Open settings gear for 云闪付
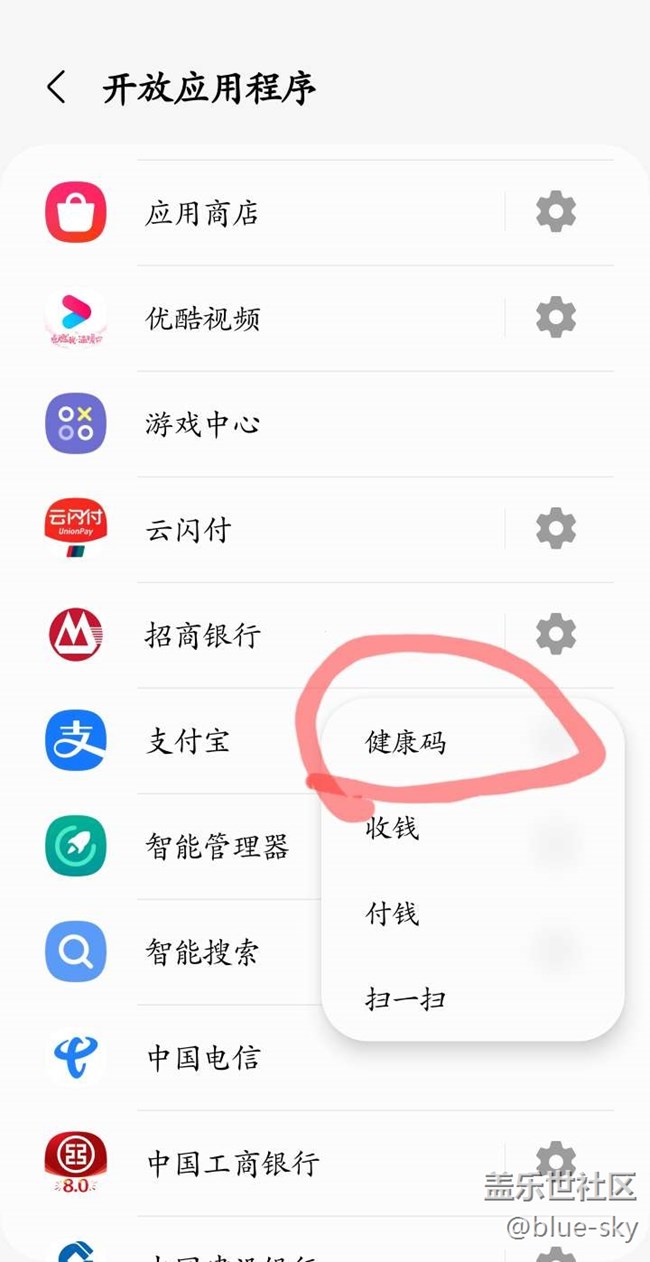The width and height of the screenshot is (650, 1262). coord(556,528)
